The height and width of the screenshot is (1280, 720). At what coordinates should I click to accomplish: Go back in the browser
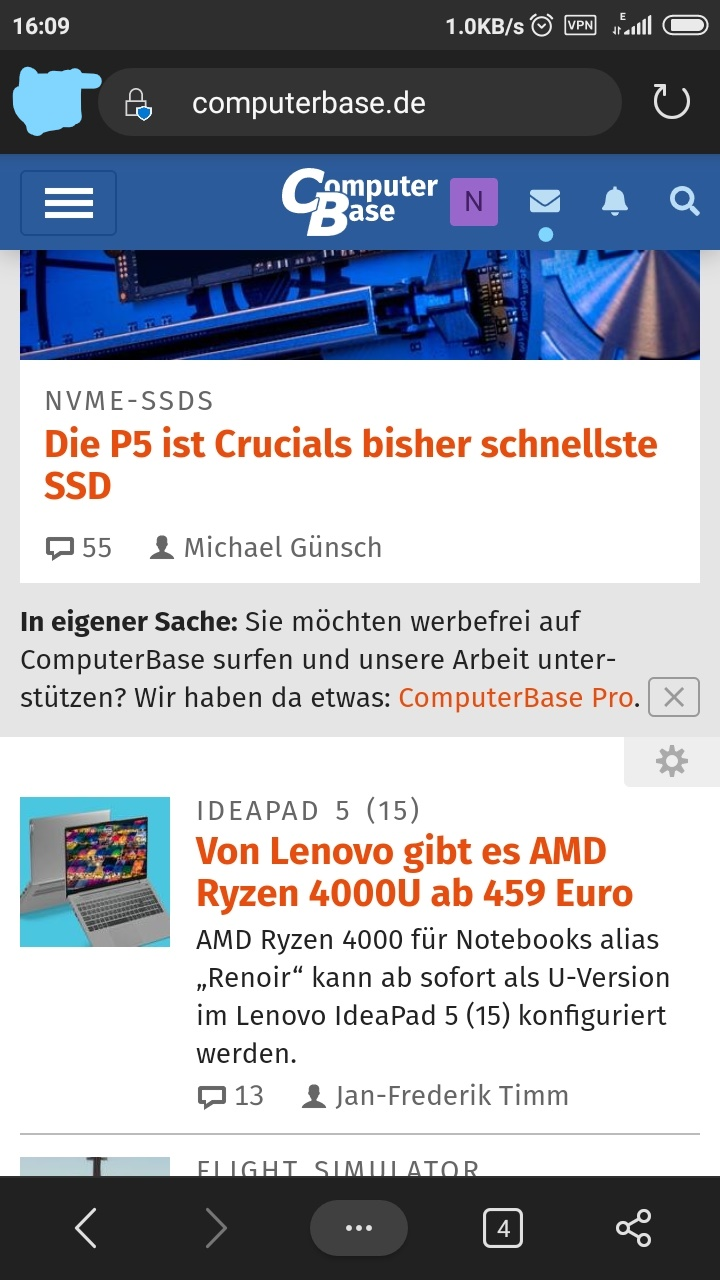coord(86,1228)
